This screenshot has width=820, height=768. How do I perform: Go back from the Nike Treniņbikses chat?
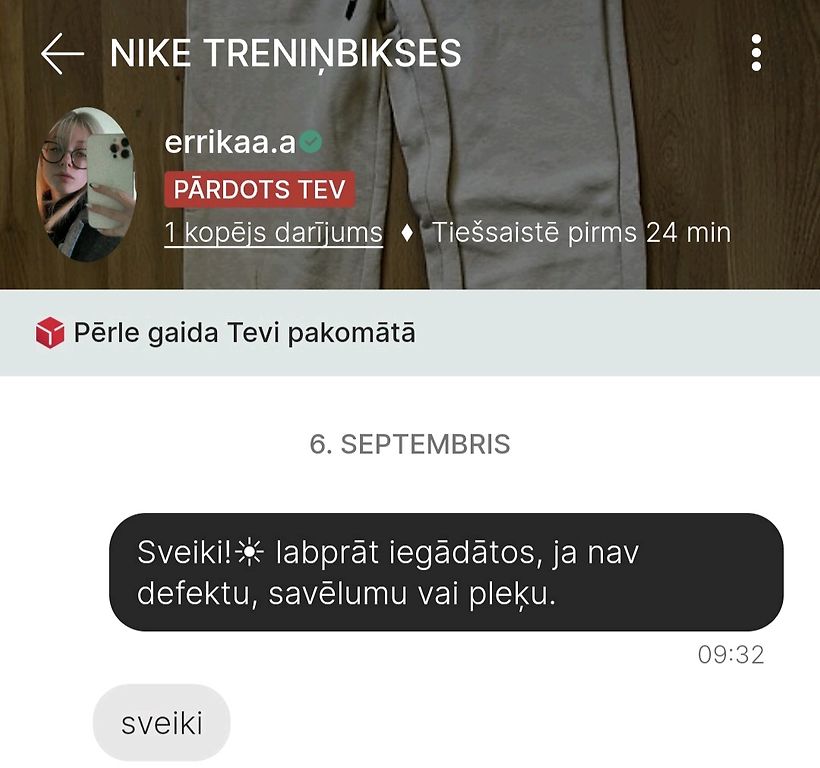pyautogui.click(x=62, y=53)
